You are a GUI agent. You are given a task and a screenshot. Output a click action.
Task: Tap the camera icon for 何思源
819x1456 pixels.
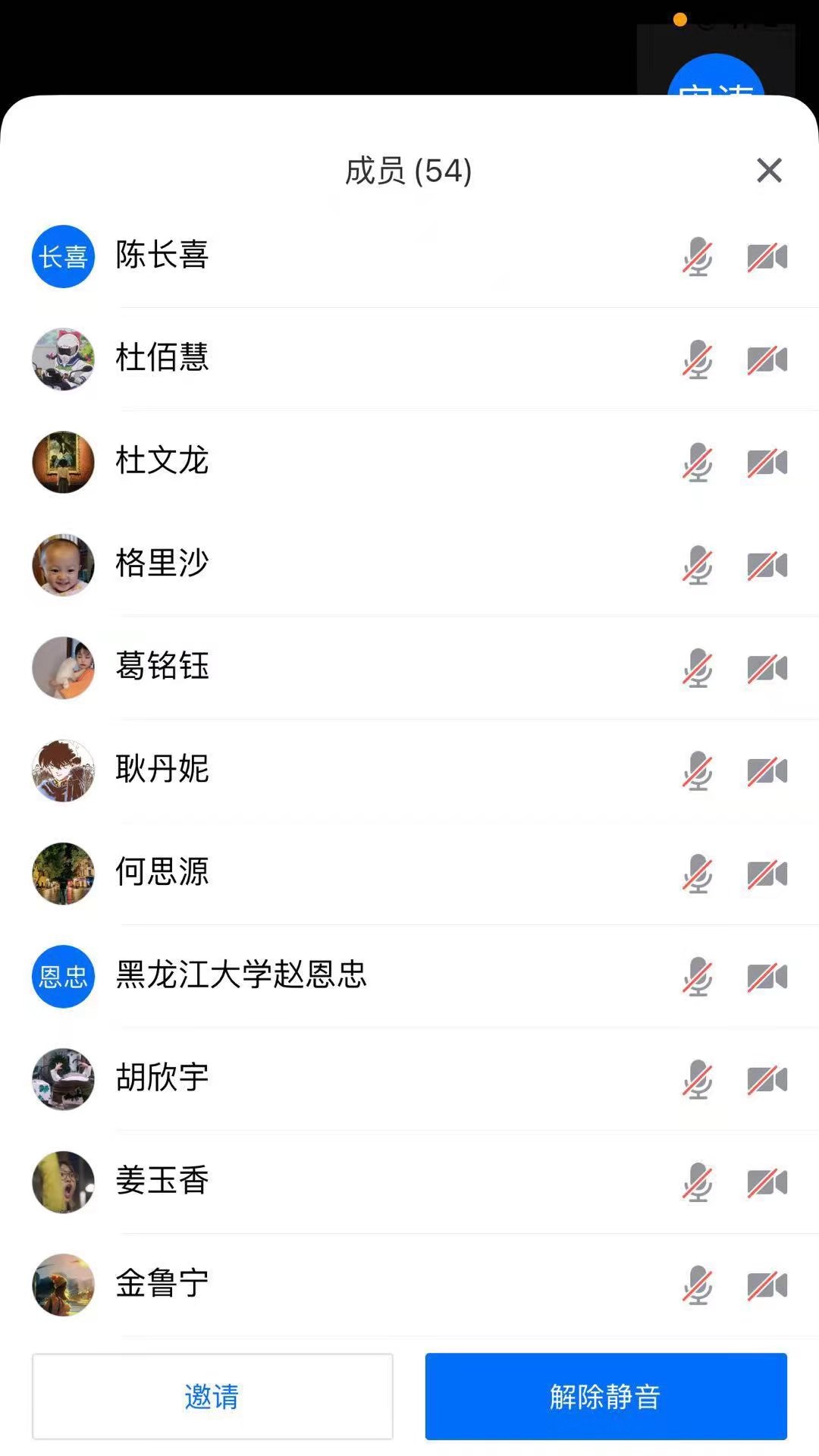click(767, 874)
